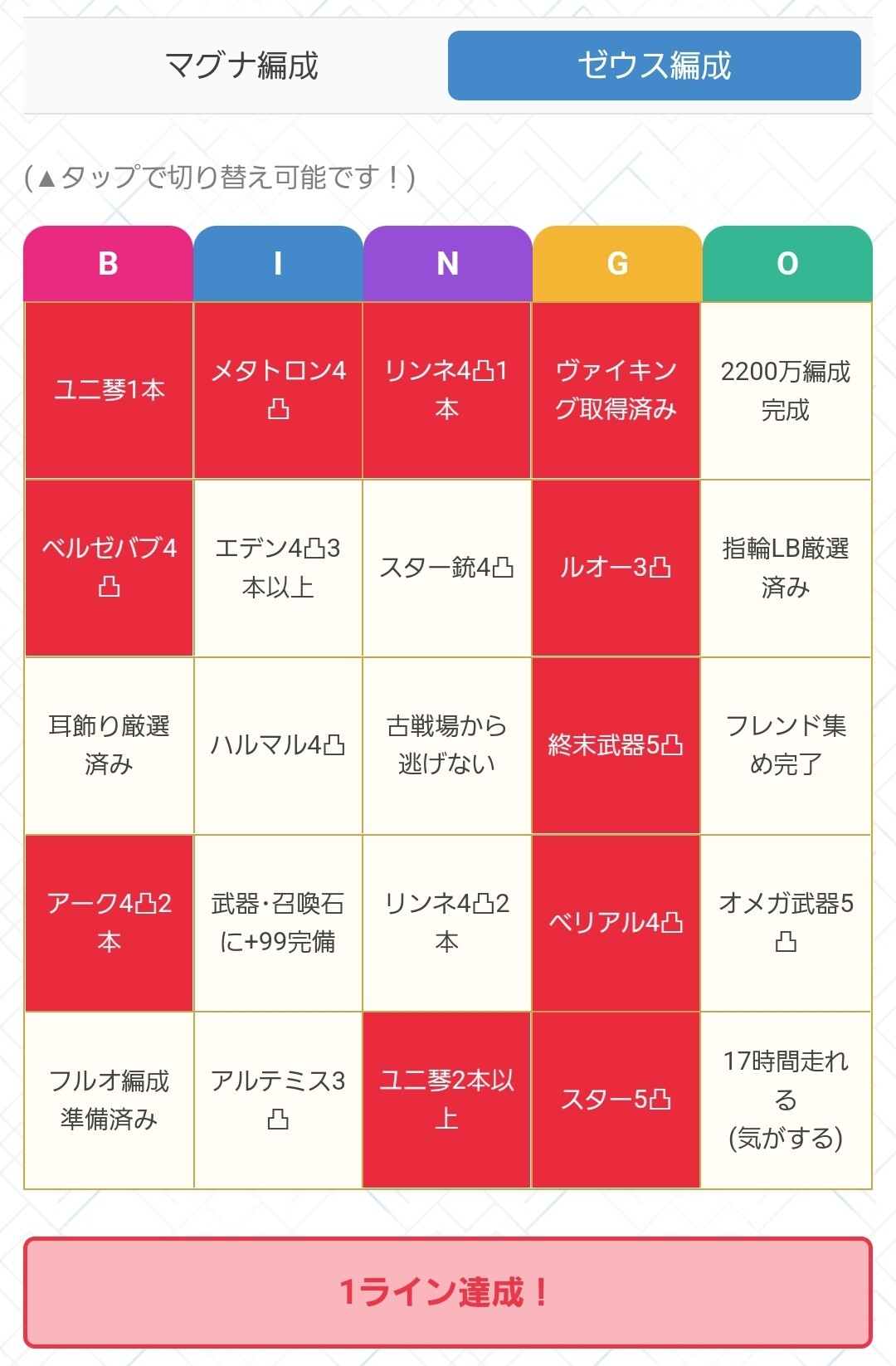896x1366 pixels.
Task: Toggle the 終末武器5凸 cell
Action: (x=616, y=745)
